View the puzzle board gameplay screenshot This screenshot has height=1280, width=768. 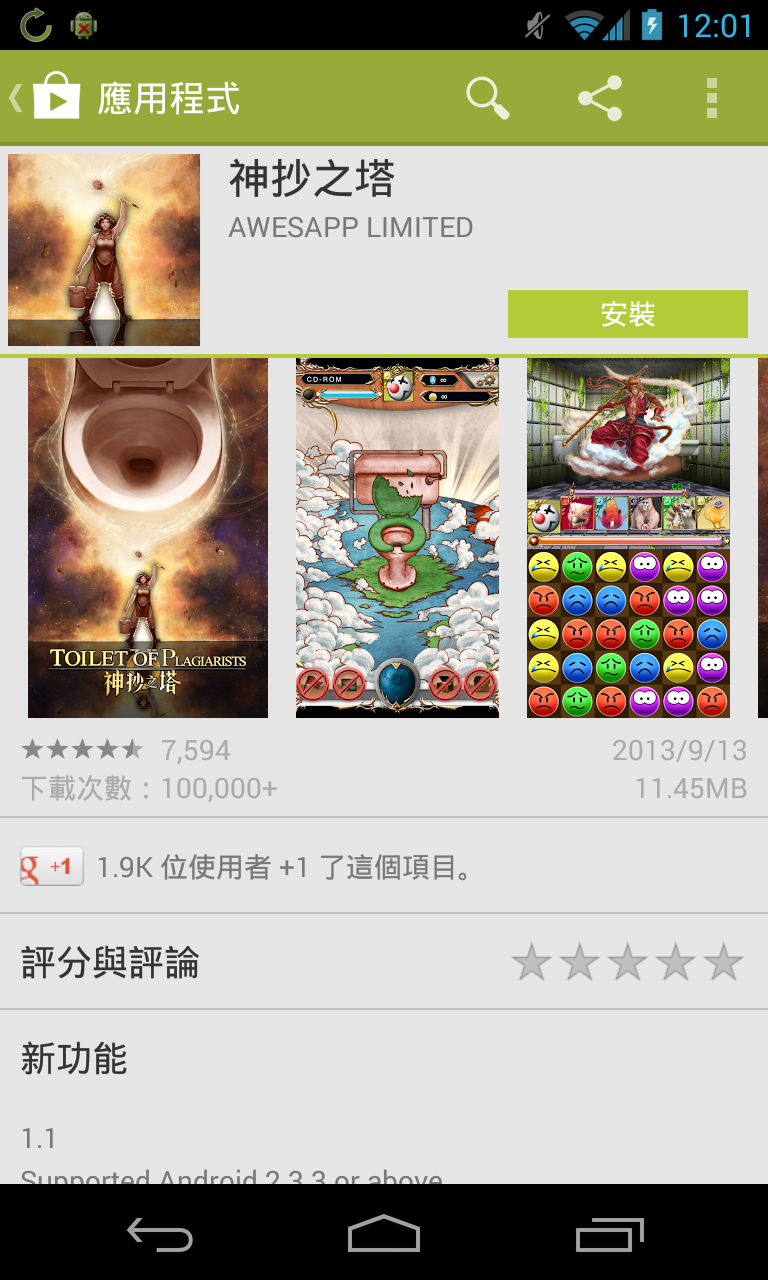click(628, 538)
